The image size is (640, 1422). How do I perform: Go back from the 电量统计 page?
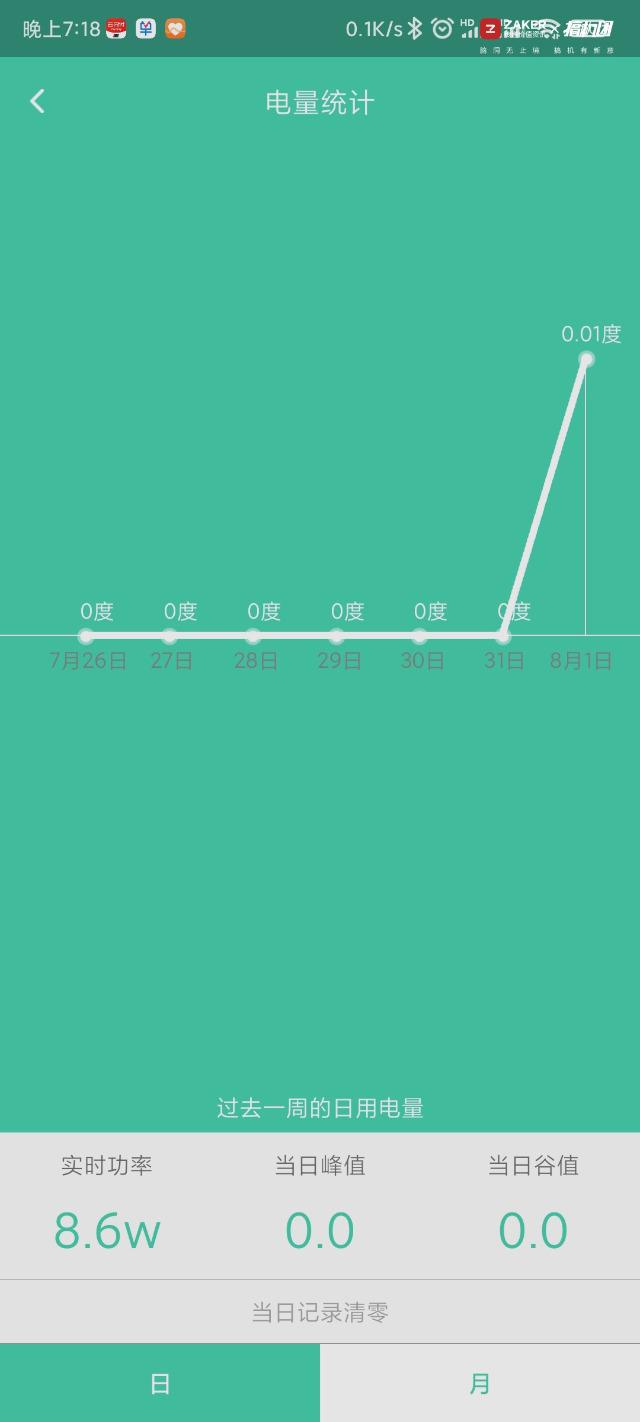click(37, 101)
